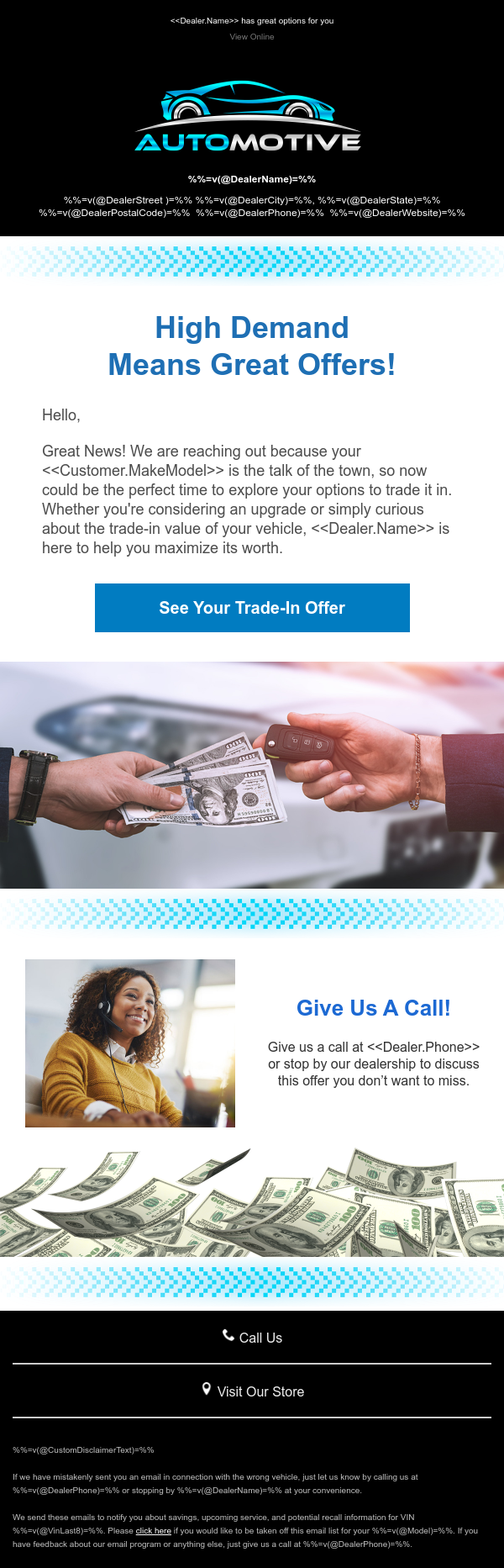Open the View Online link

252,37
